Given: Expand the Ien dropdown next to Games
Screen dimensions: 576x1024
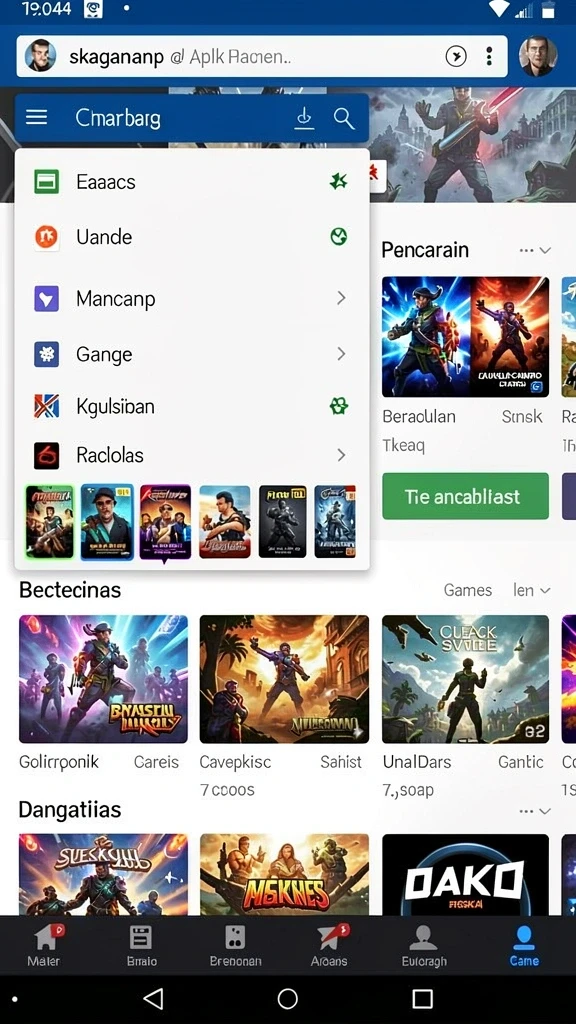Looking at the screenshot, I should tap(532, 590).
